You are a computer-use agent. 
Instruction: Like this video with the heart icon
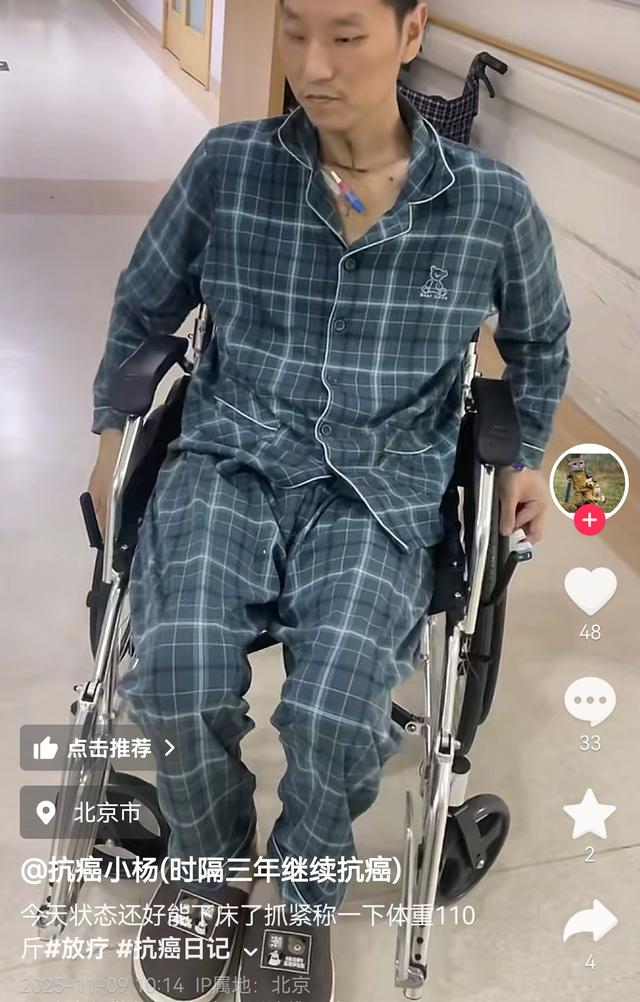pos(590,591)
